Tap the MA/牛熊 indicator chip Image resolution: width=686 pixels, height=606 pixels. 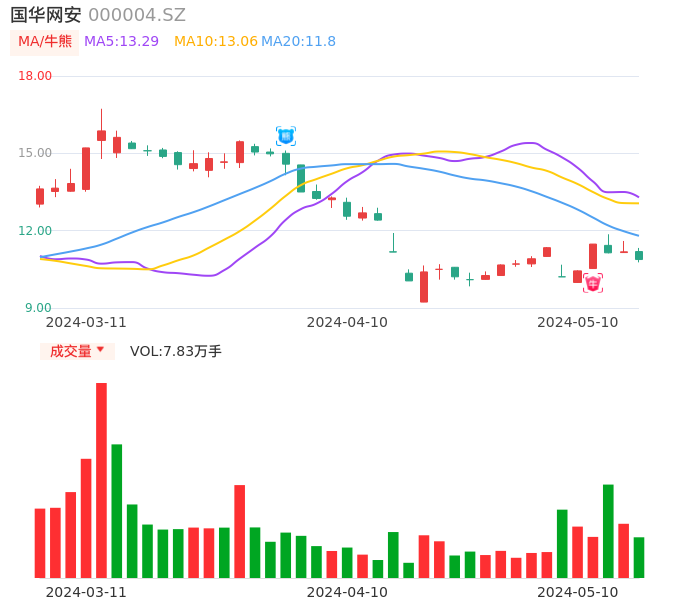tap(45, 42)
